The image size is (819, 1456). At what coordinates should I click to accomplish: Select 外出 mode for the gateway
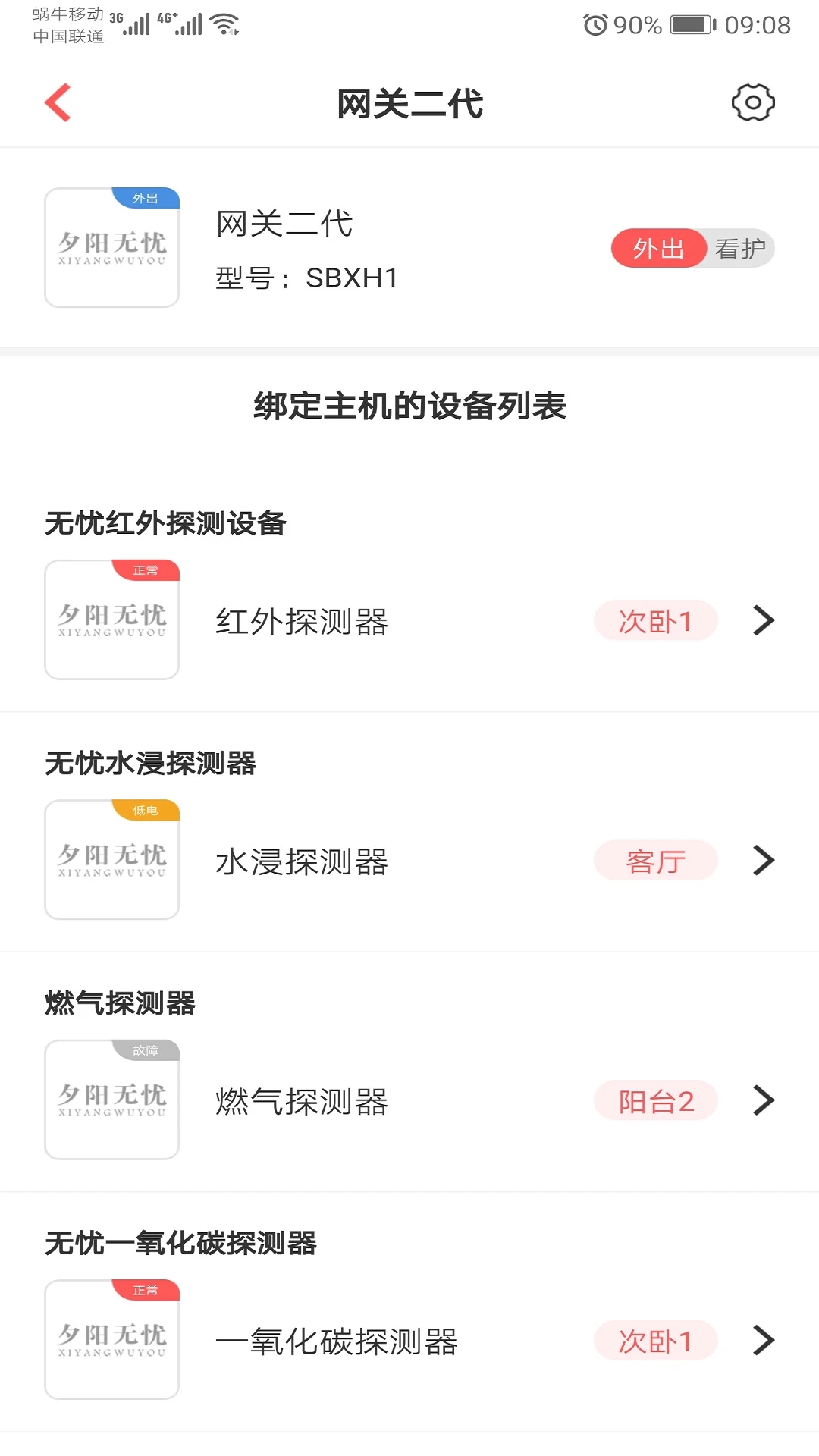[x=659, y=248]
